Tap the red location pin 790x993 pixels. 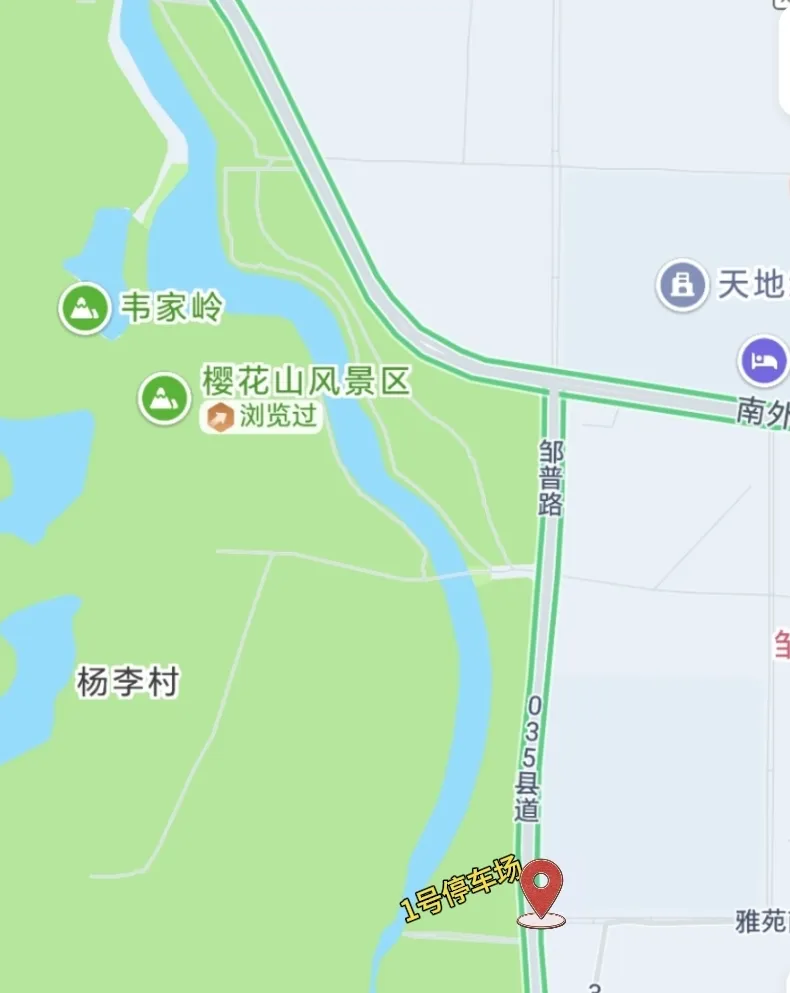(543, 890)
